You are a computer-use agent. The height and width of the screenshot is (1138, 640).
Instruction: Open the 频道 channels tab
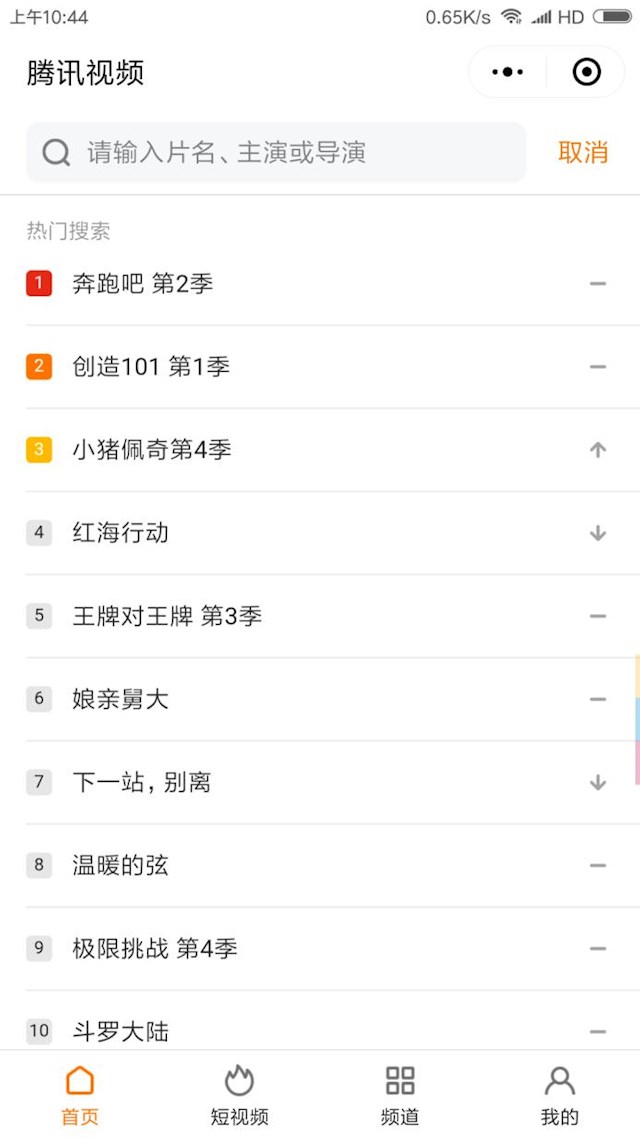point(400,1094)
